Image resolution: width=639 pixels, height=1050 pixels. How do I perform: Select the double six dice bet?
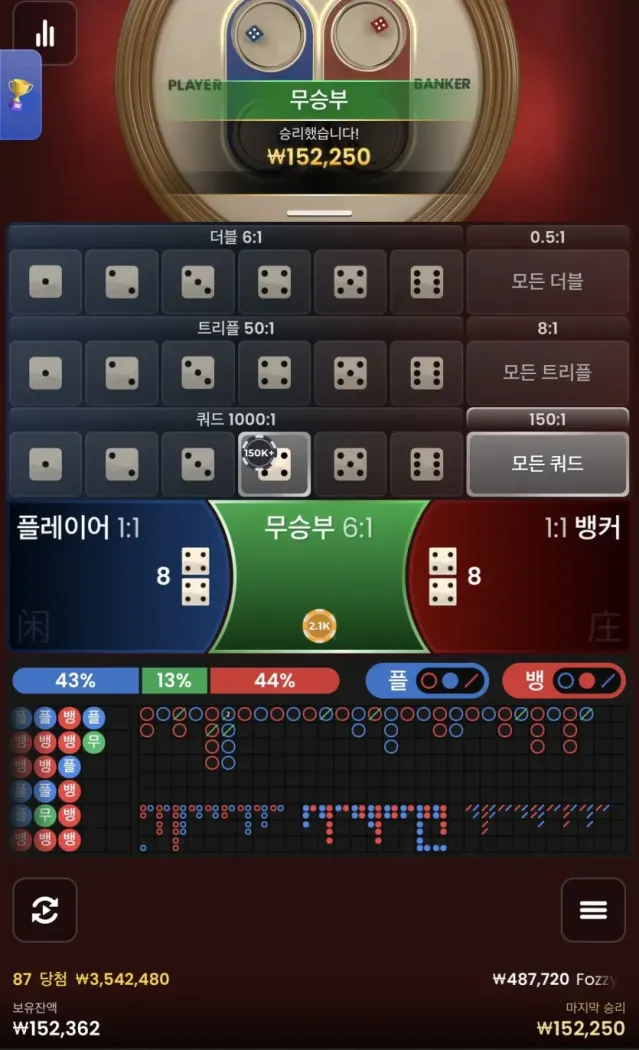click(426, 282)
